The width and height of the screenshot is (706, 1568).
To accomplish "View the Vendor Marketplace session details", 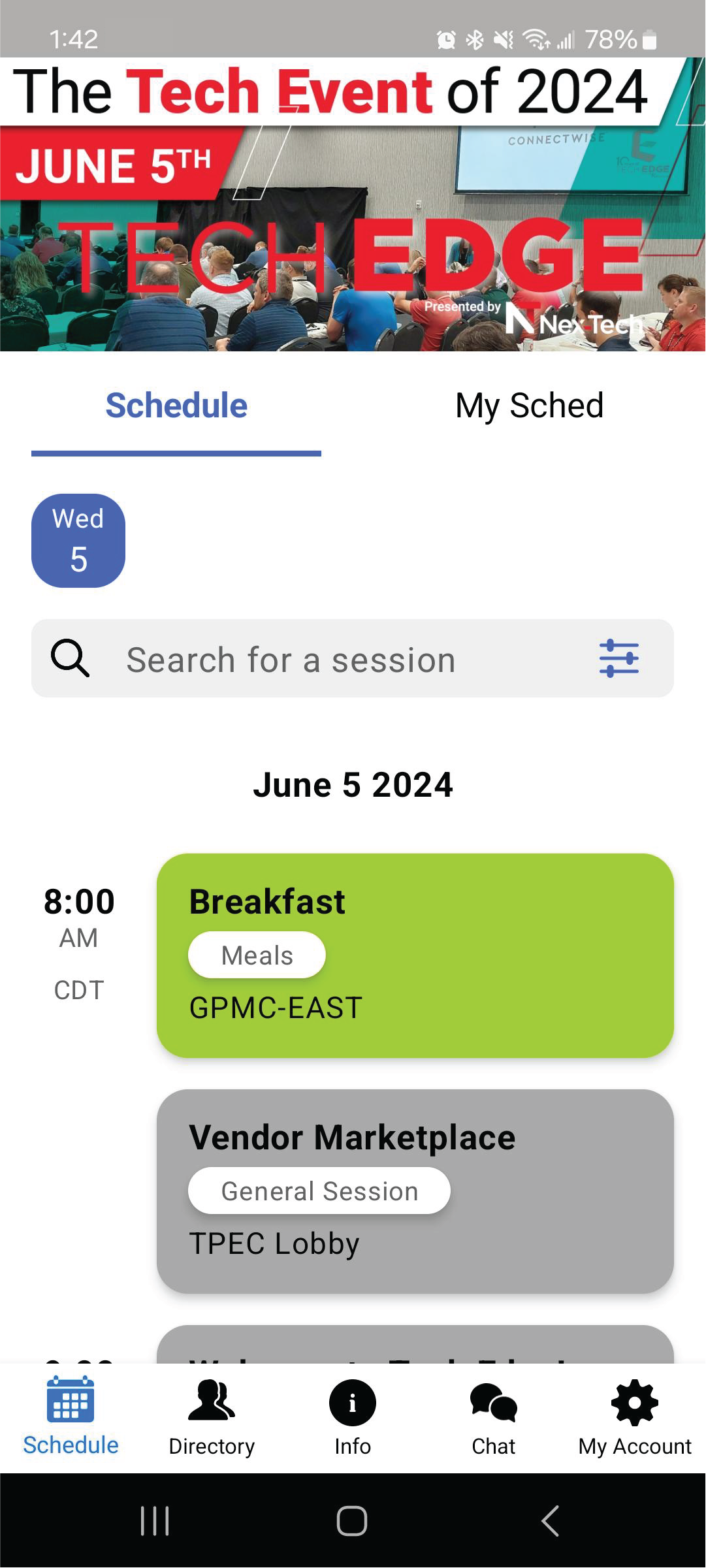I will [x=415, y=1191].
